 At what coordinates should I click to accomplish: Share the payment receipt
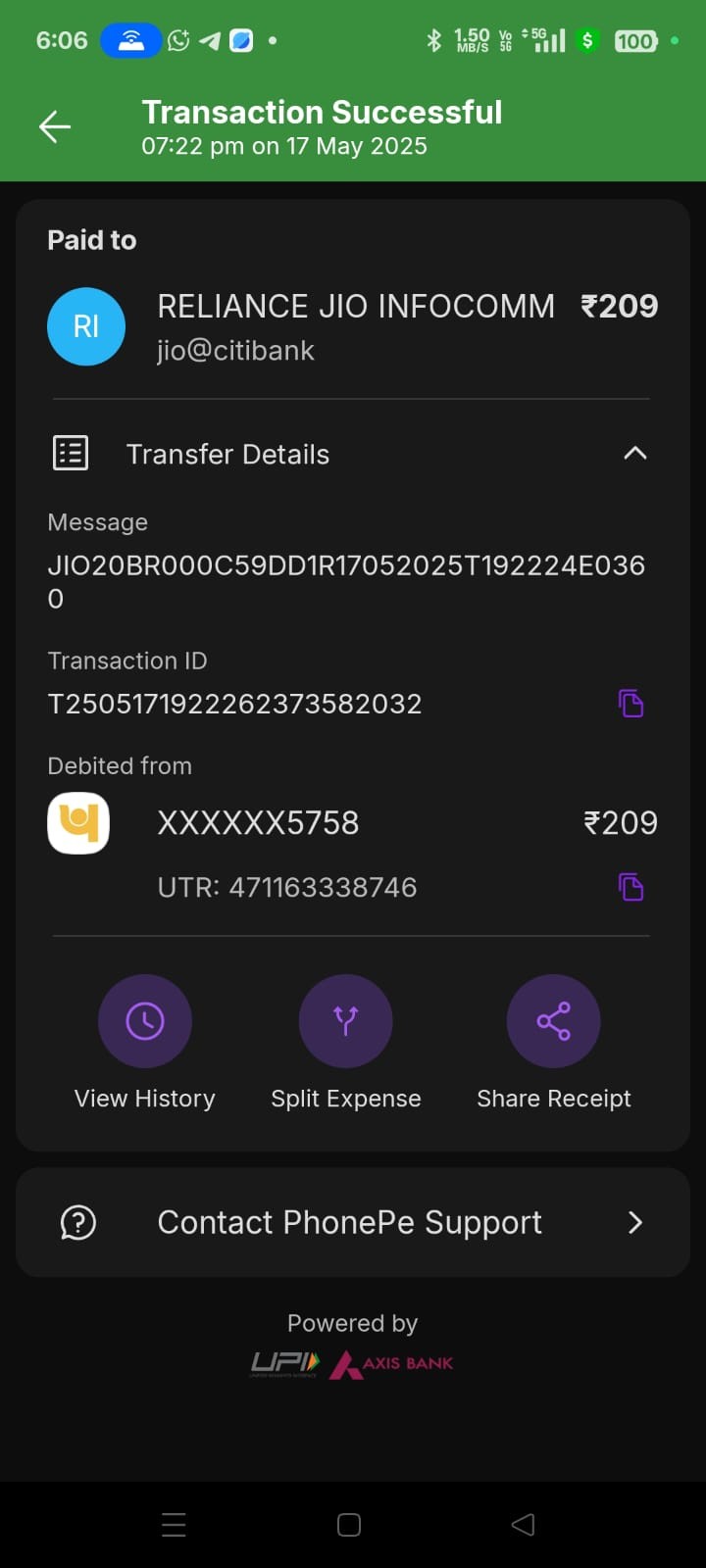(553, 1021)
